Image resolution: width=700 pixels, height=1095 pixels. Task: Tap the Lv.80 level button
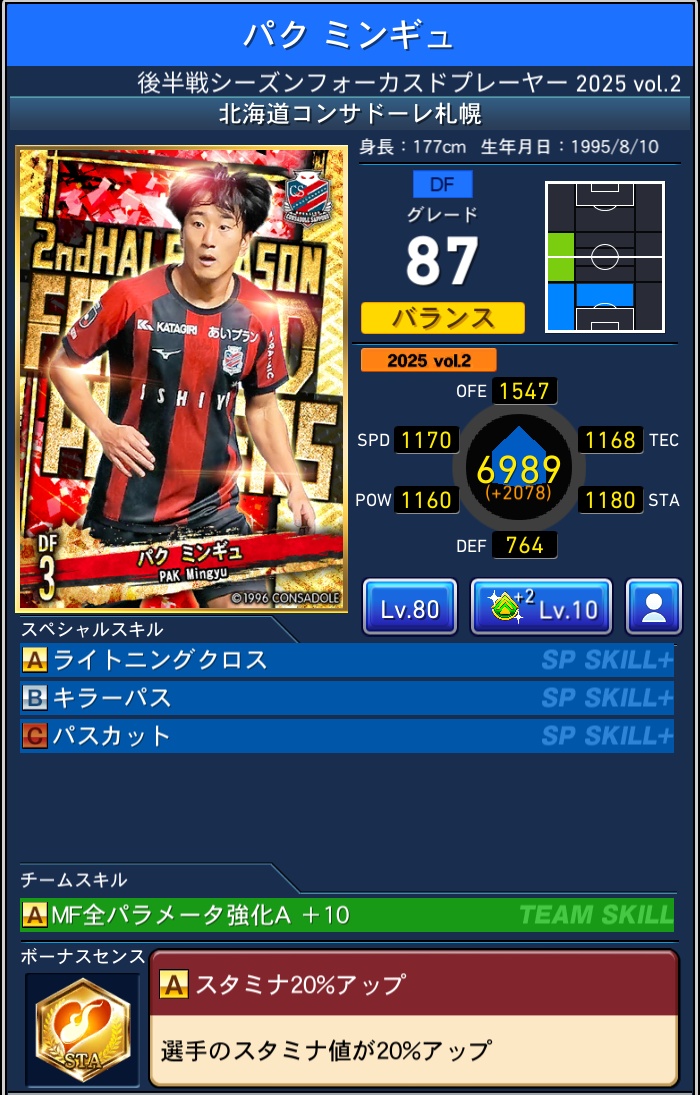click(410, 607)
